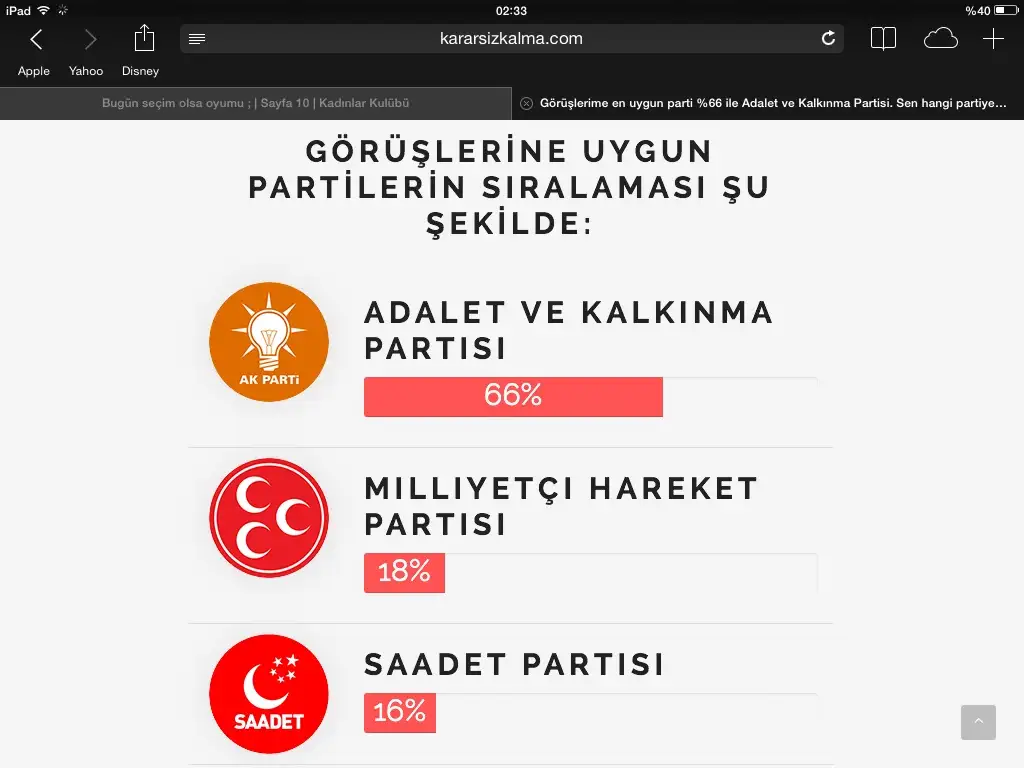Open a new tab
Image resolution: width=1024 pixels, height=768 pixels.
(993, 39)
